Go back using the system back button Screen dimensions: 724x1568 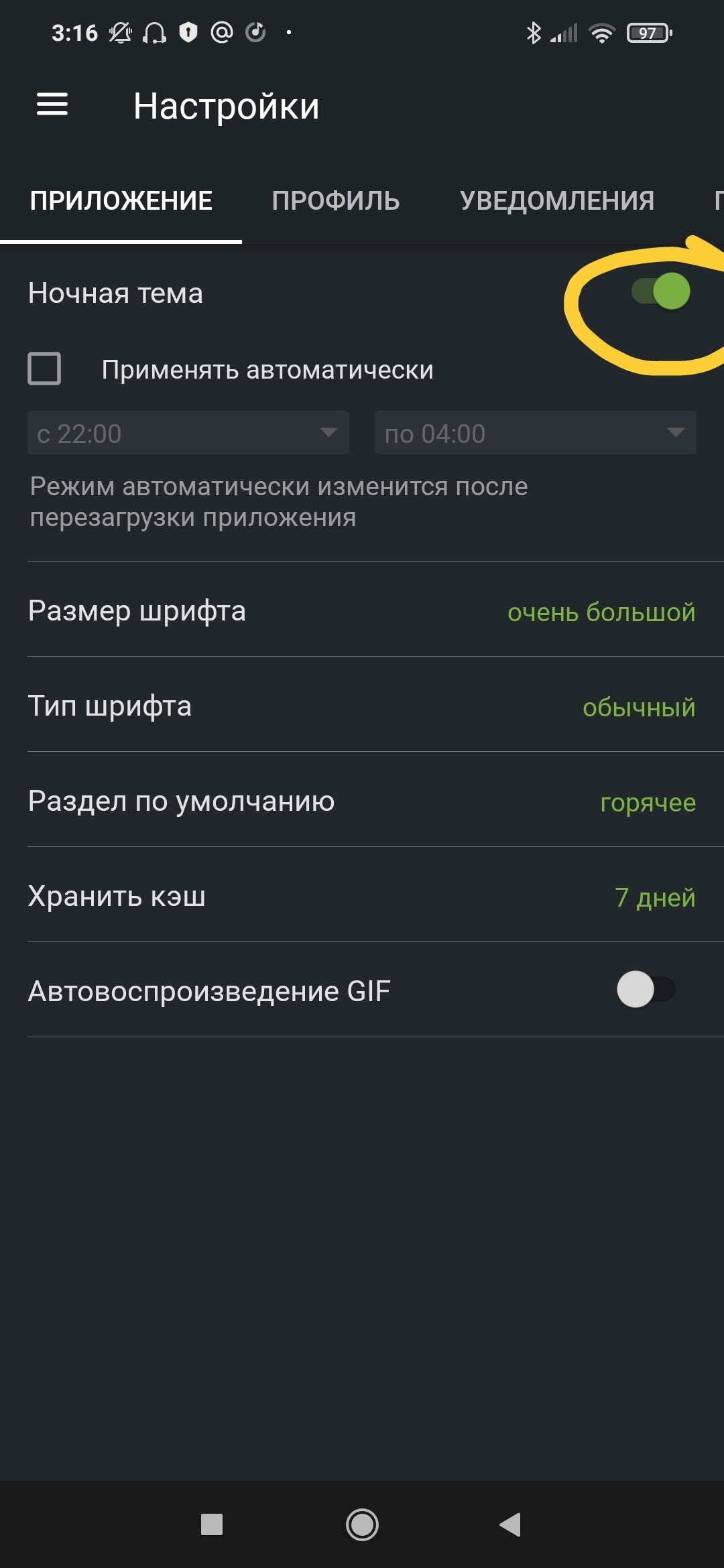(x=511, y=1524)
